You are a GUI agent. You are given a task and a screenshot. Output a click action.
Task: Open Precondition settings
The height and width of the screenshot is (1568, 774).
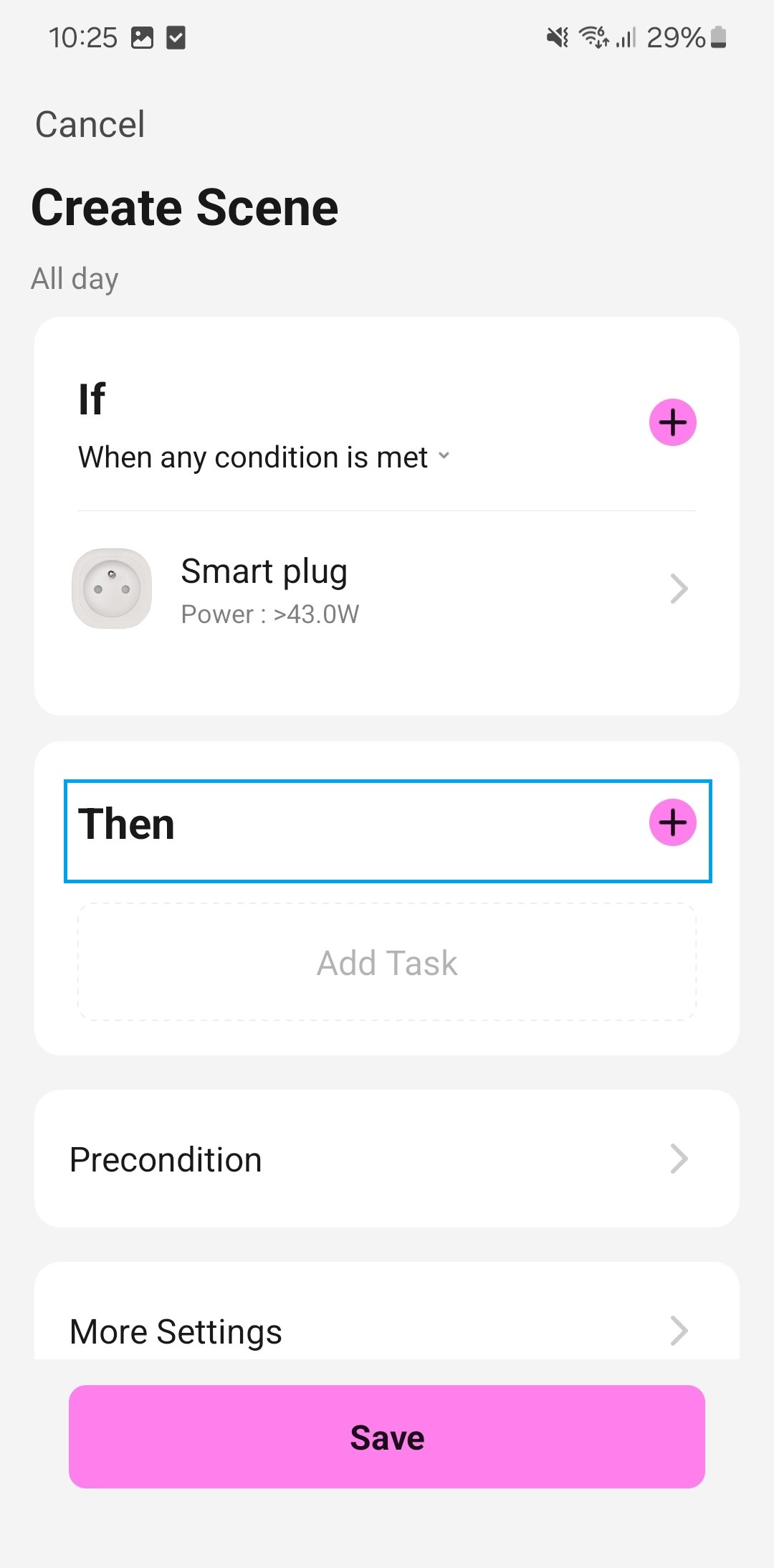pos(387,1159)
